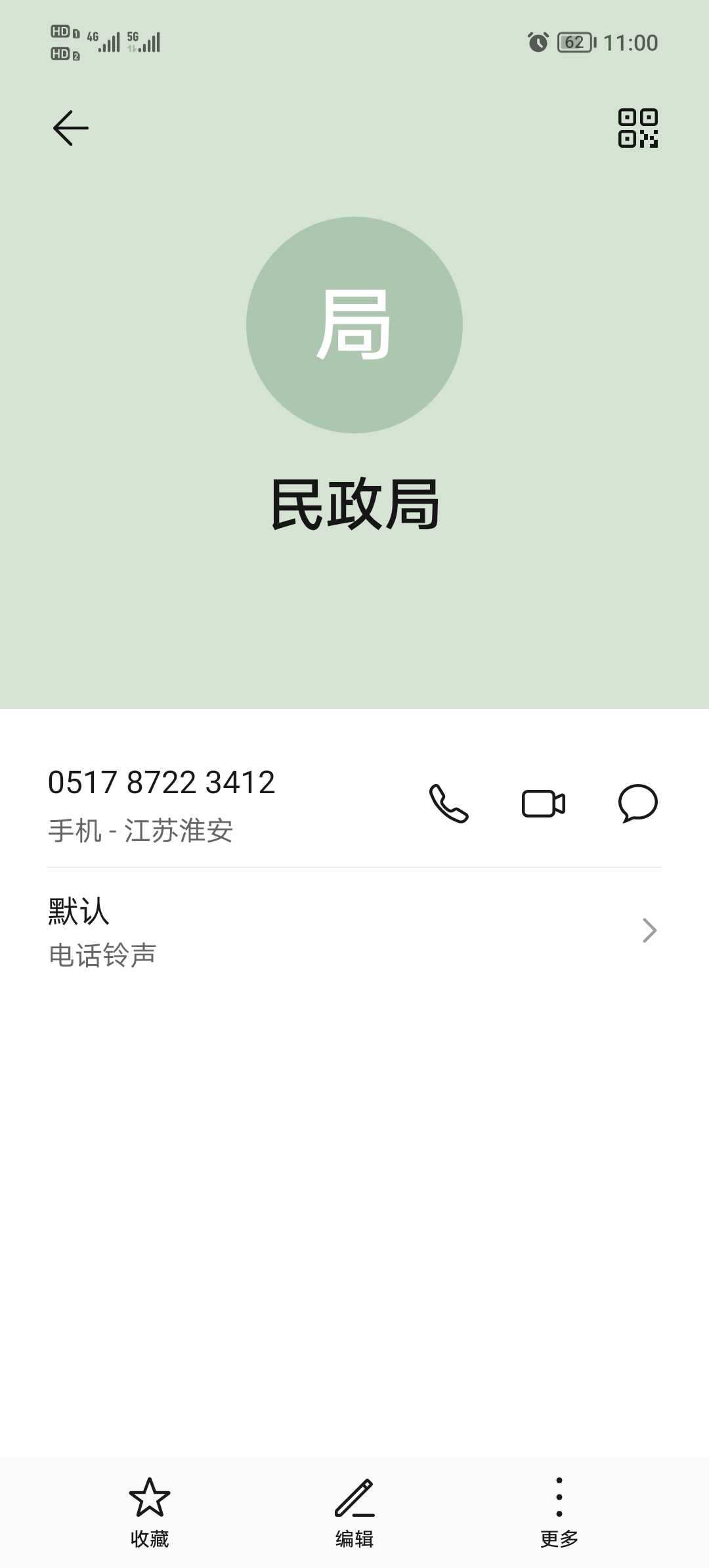The width and height of the screenshot is (709, 1568).
Task: Call 0517 8722 3412 with phone icon
Action: [449, 803]
